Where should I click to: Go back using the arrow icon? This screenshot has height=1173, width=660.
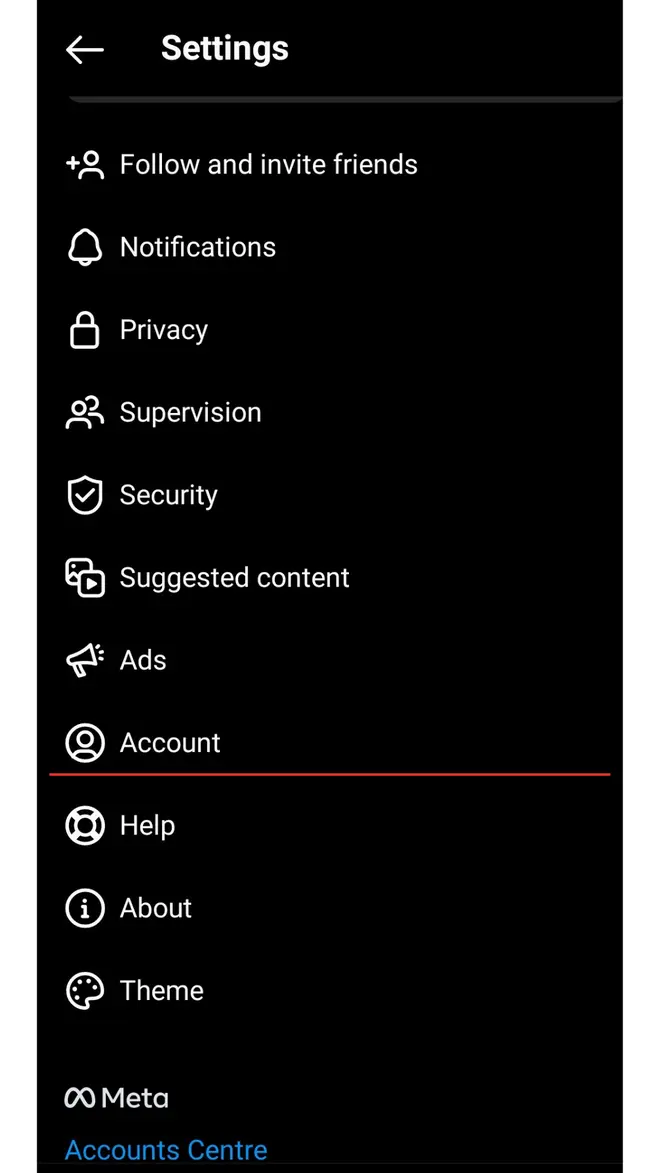tap(85, 49)
